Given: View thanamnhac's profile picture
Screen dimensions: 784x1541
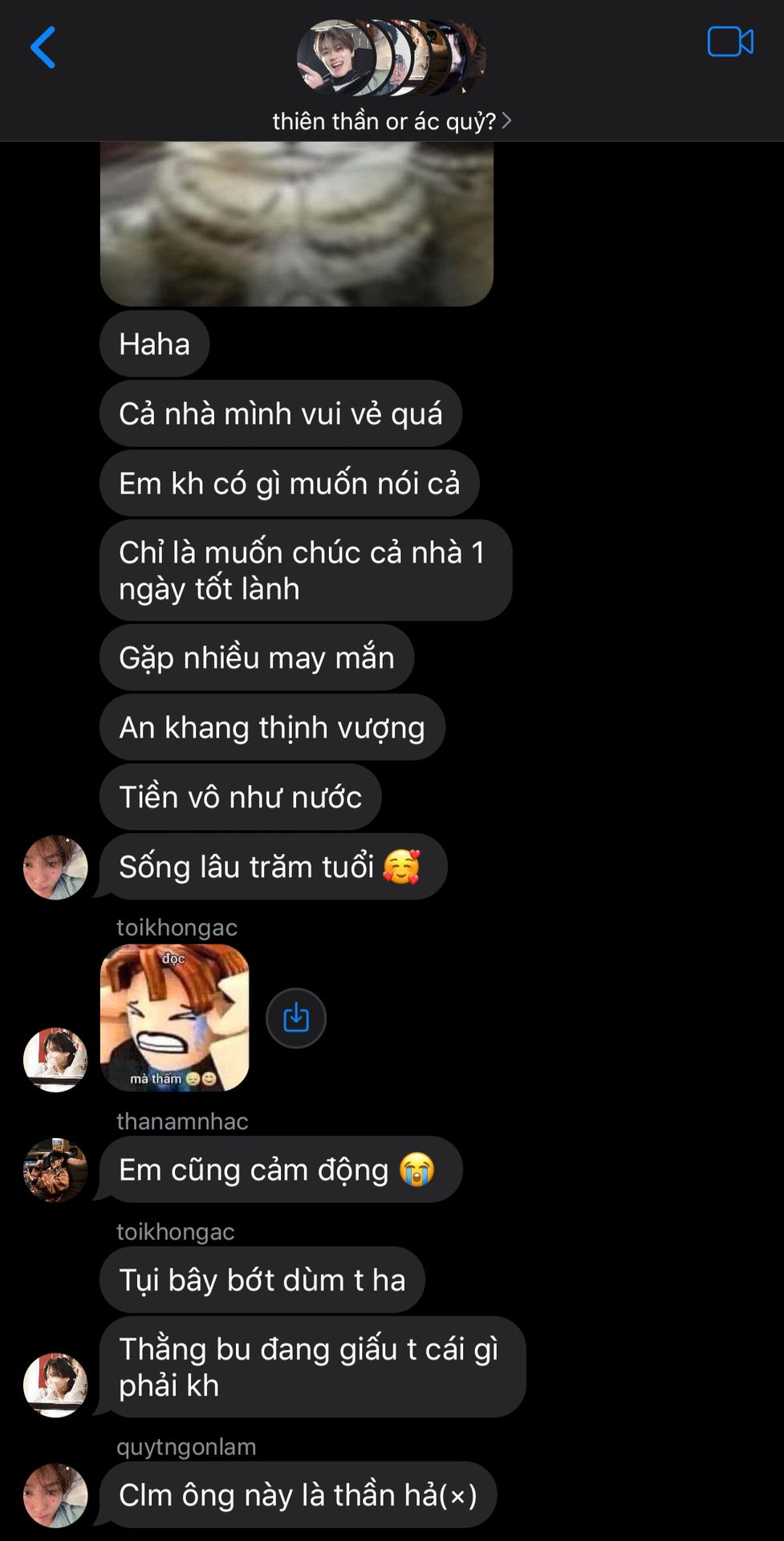Looking at the screenshot, I should point(55,1169).
